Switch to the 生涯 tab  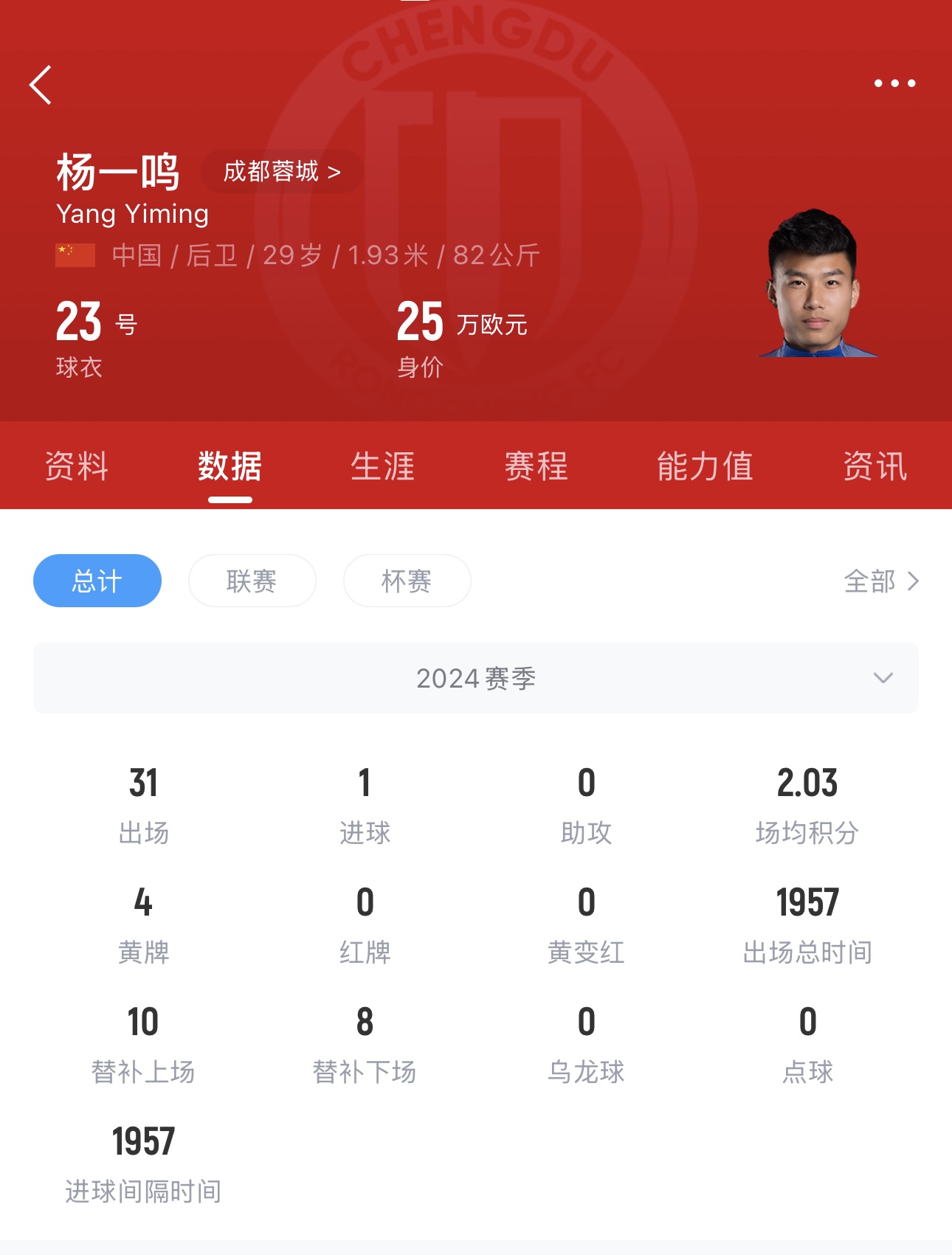(382, 466)
